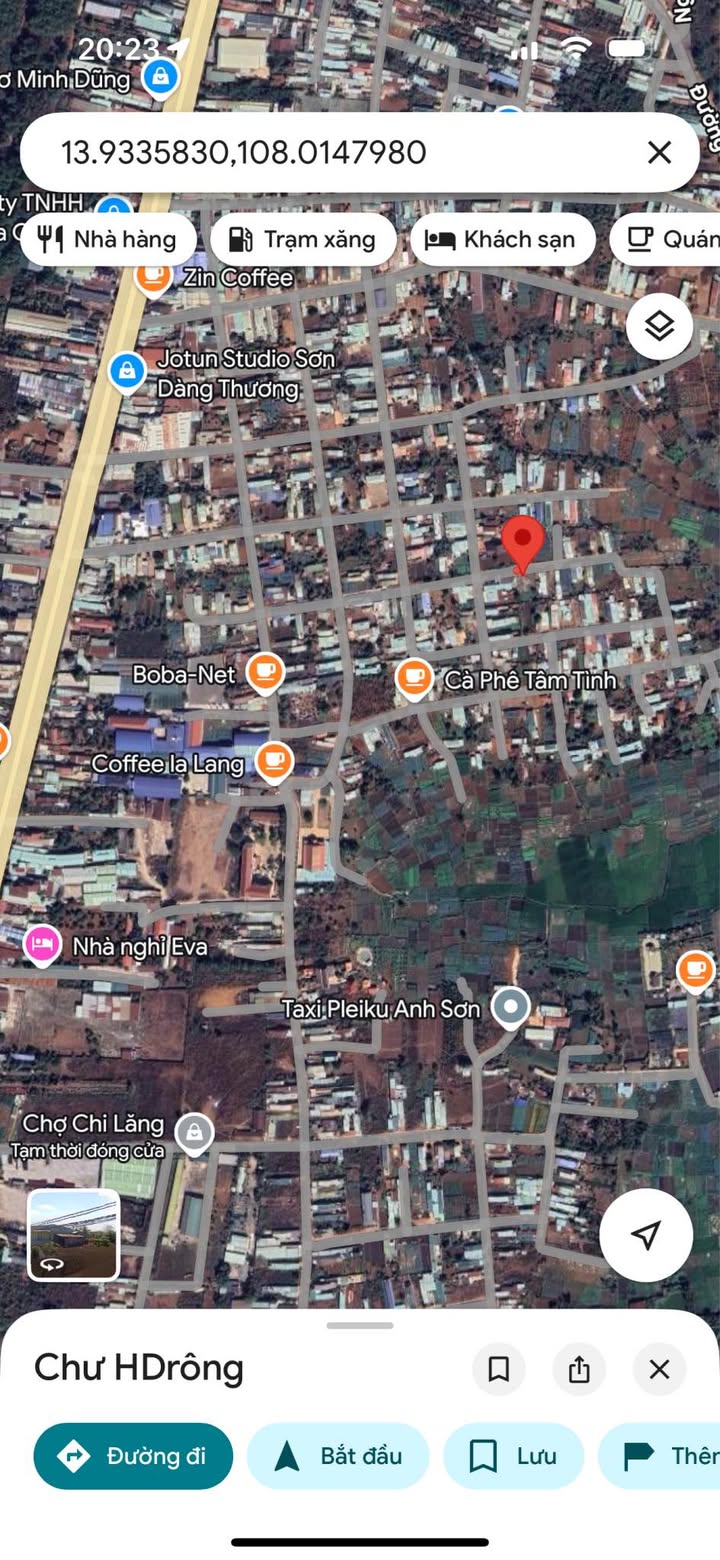Tap the Taxi Pleiku Anh Sơn marker
Image resolution: width=720 pixels, height=1560 pixels.
[512, 1008]
